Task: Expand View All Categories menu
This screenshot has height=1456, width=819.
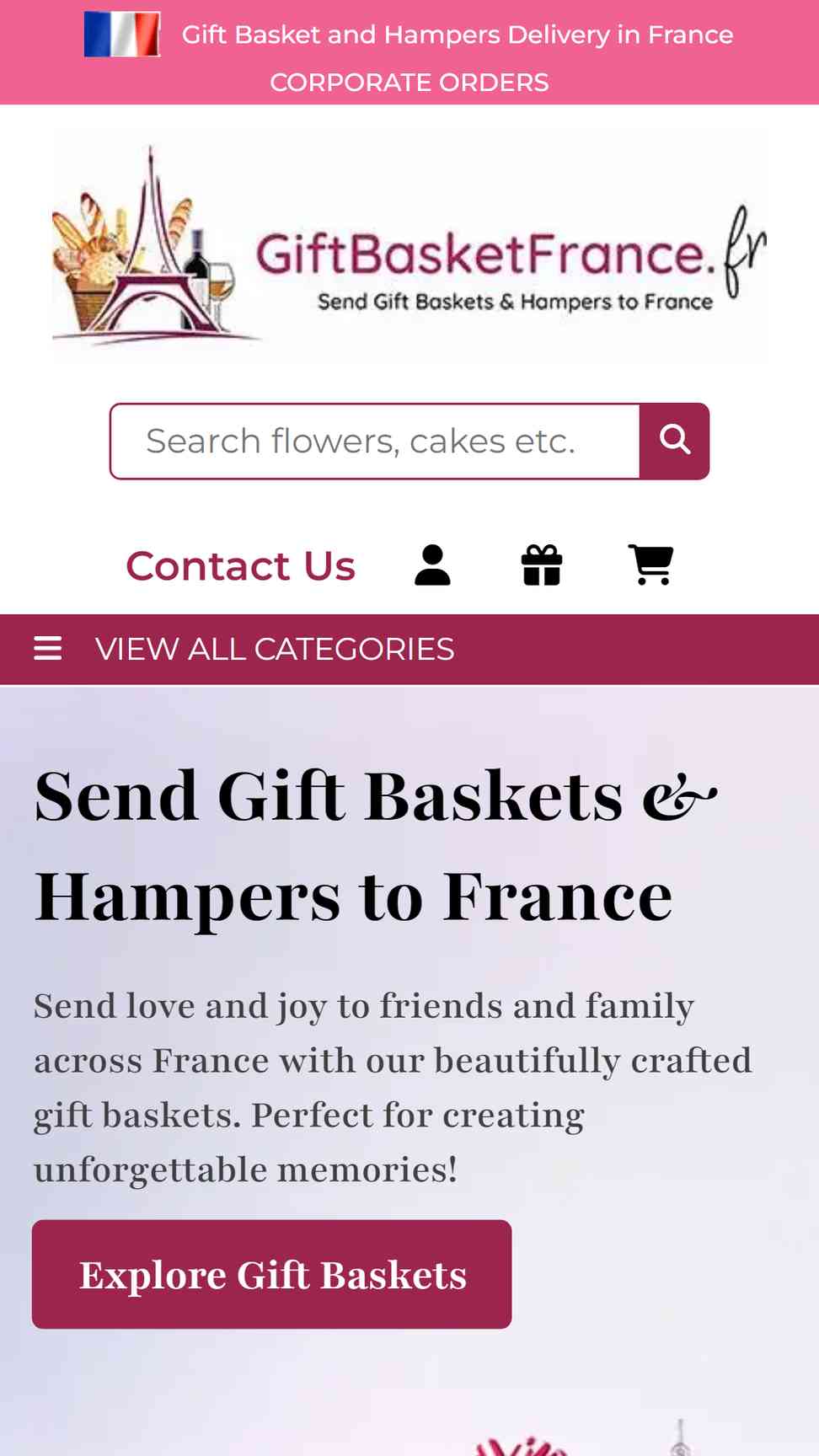Action: click(x=244, y=650)
